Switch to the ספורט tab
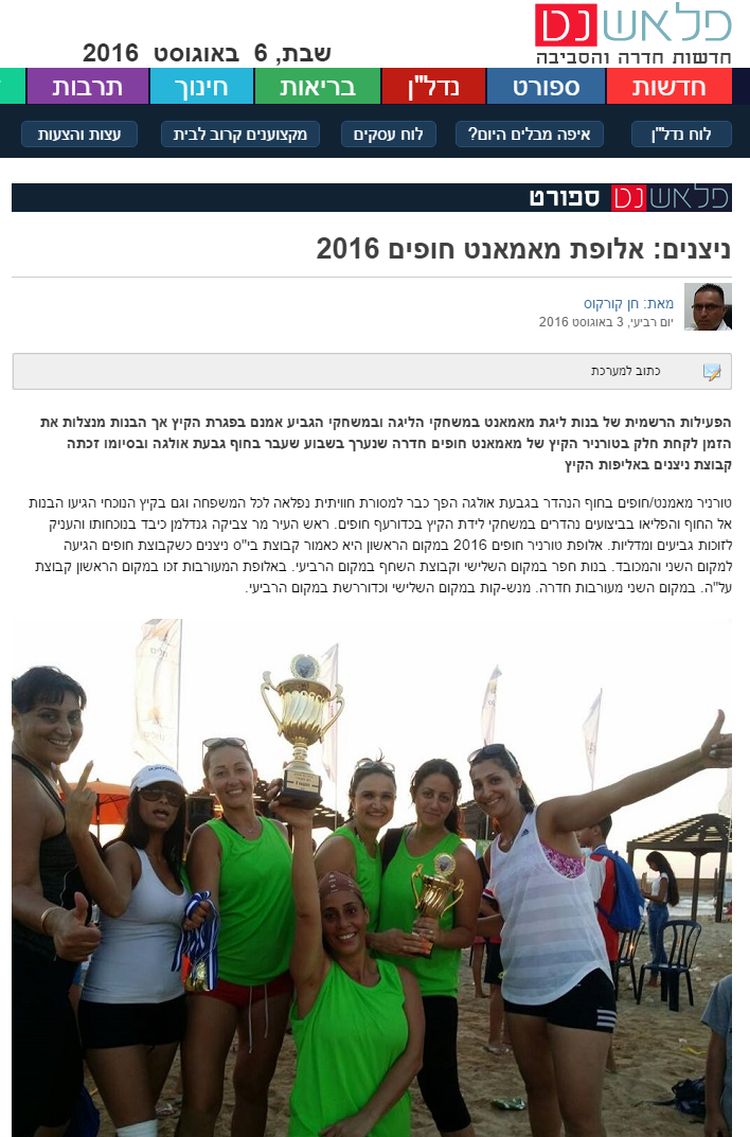Image resolution: width=750 pixels, height=1137 pixels. coord(544,87)
